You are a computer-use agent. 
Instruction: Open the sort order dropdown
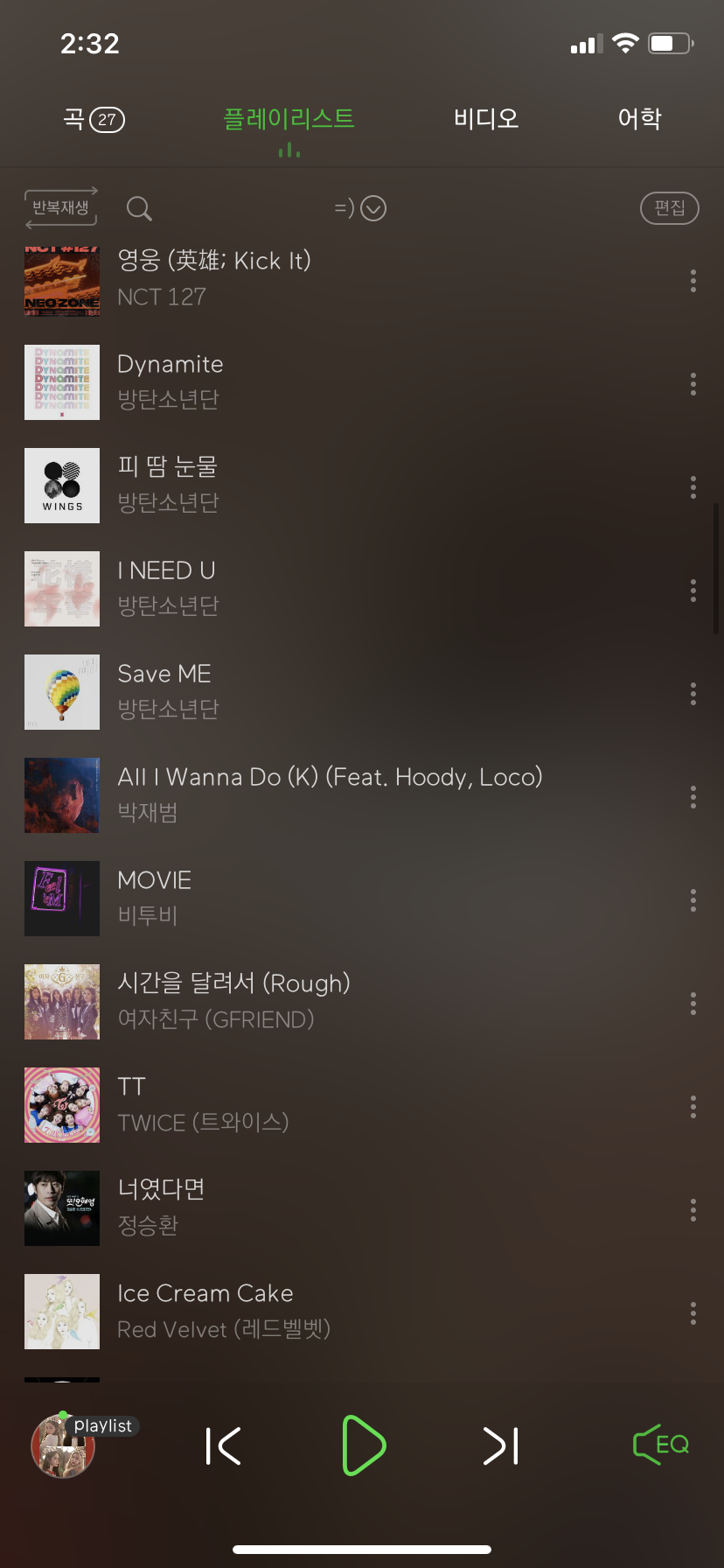pyautogui.click(x=361, y=208)
